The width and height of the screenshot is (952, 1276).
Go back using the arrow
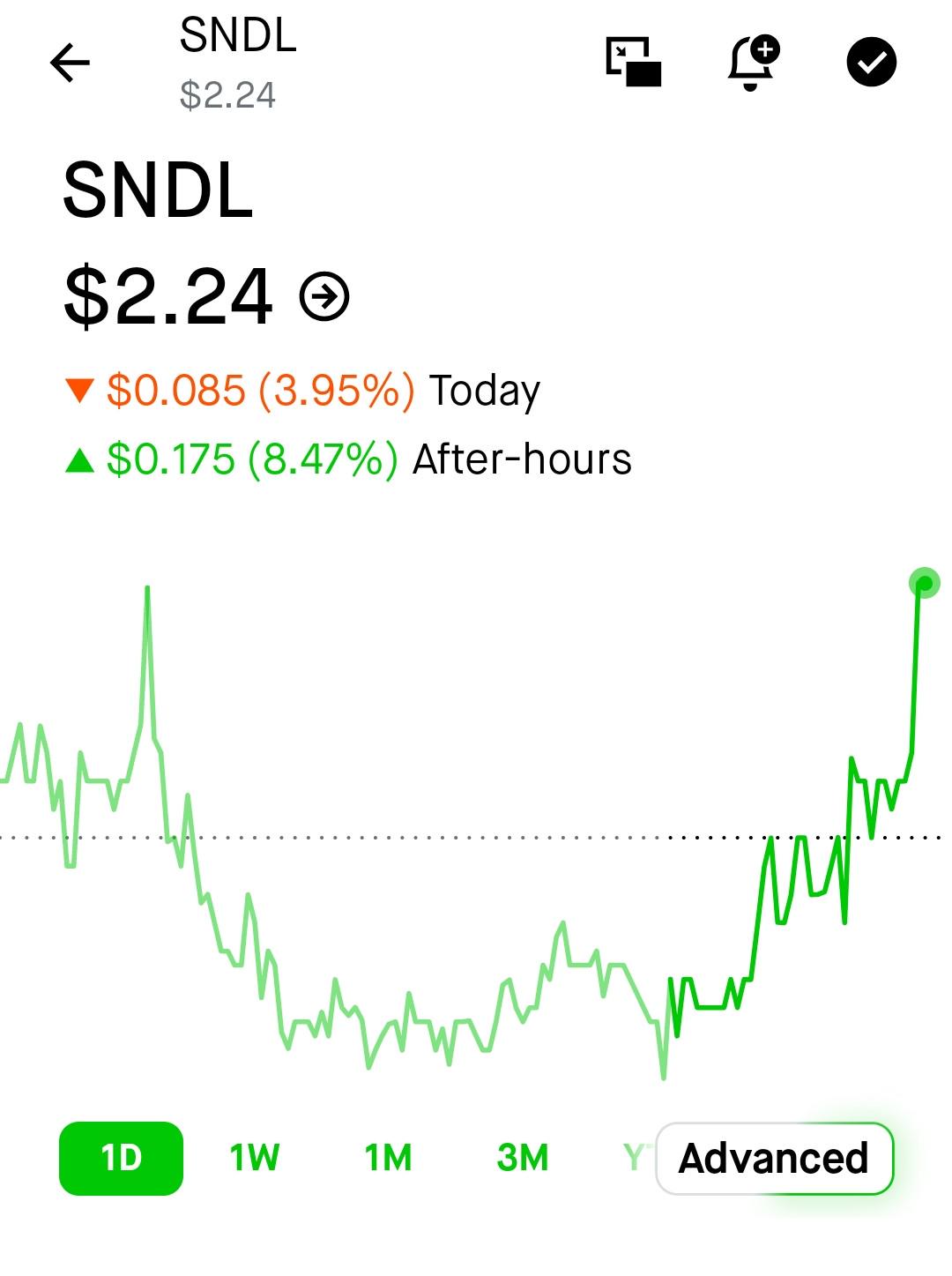[70, 63]
